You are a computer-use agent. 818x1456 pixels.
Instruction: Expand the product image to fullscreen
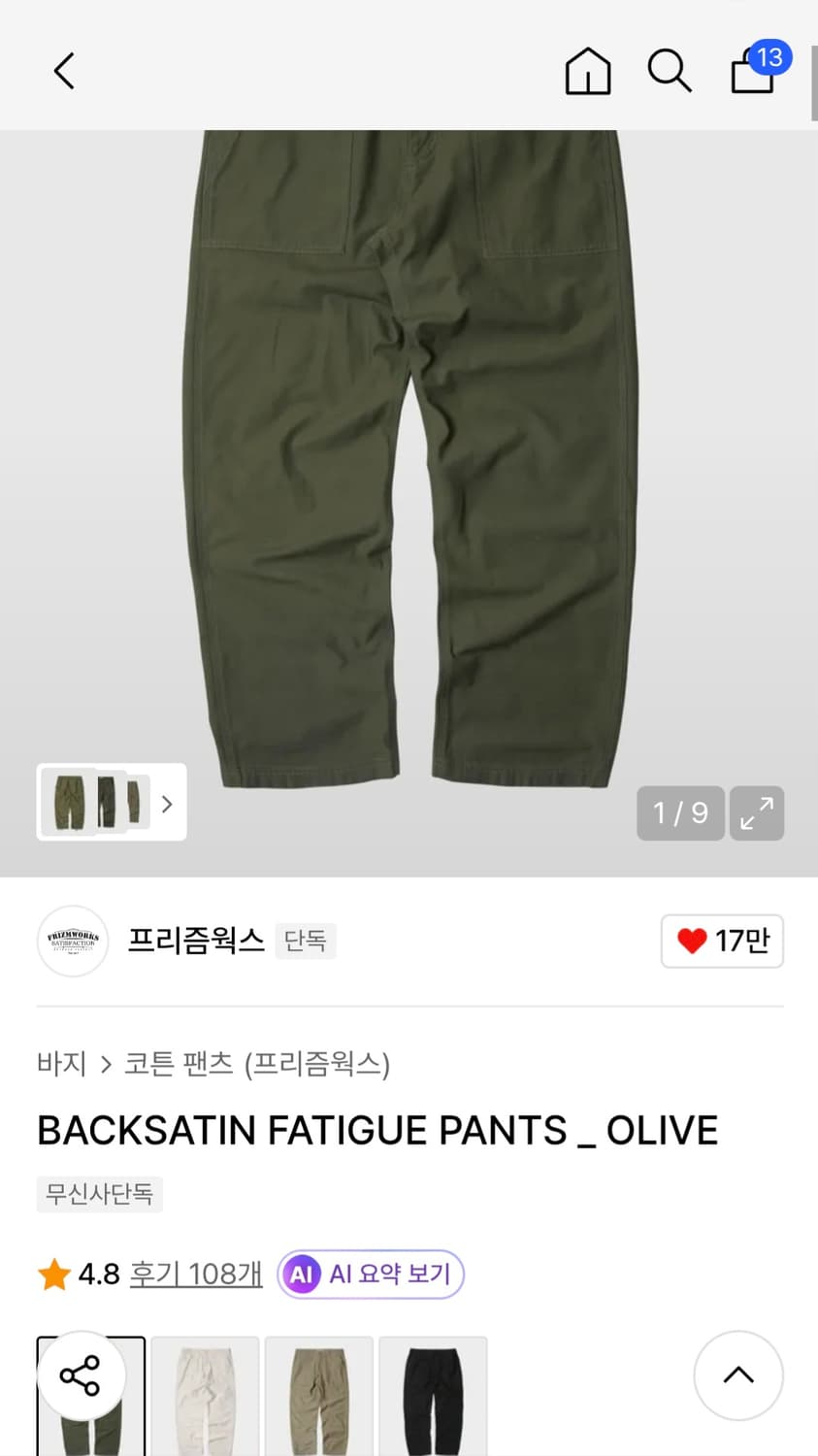click(x=756, y=813)
